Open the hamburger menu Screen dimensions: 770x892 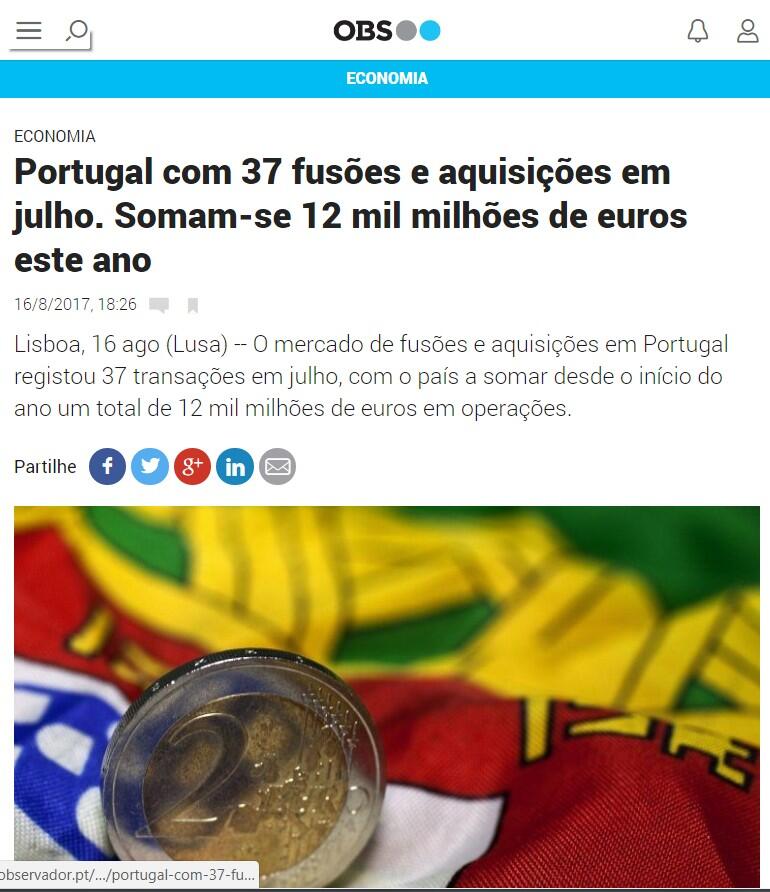[29, 31]
